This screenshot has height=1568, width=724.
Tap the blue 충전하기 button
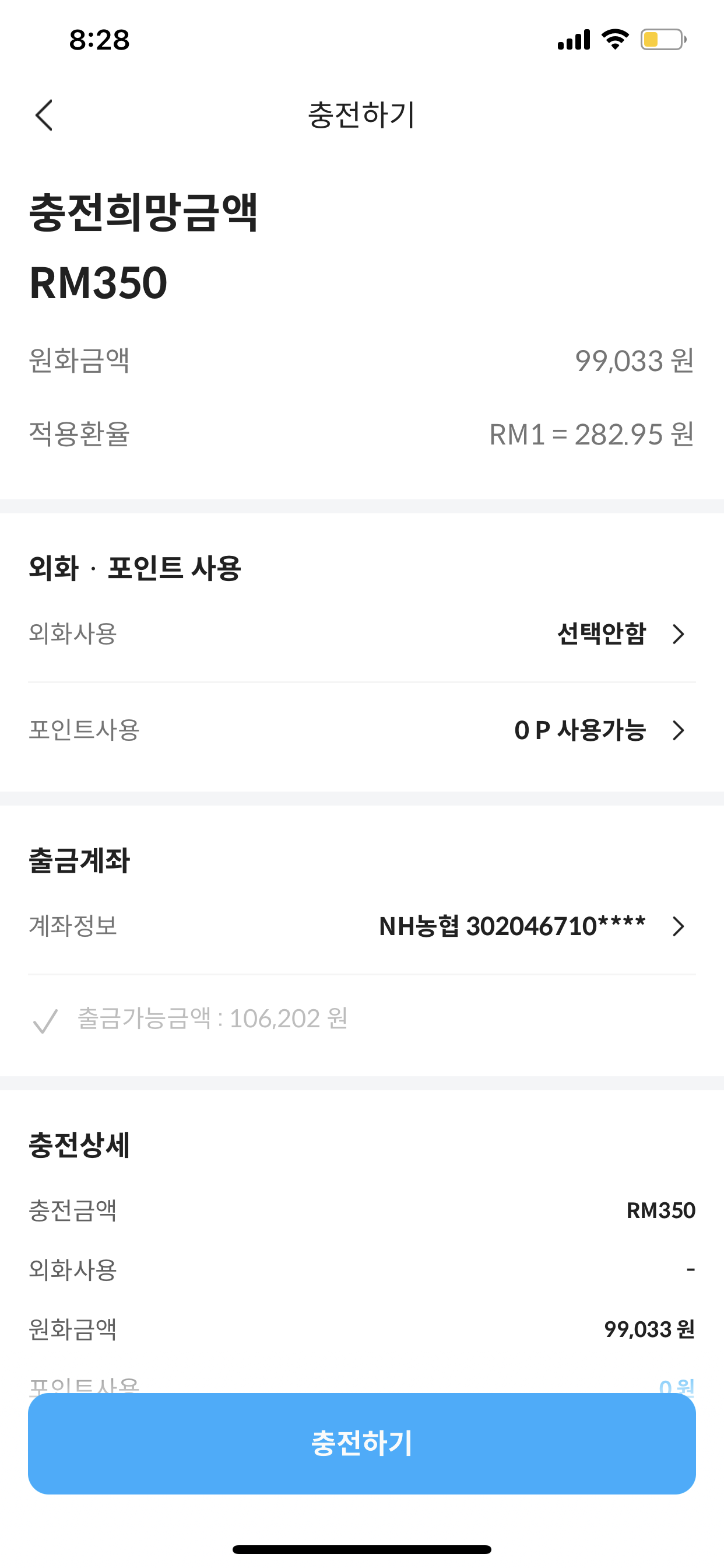(x=361, y=1443)
